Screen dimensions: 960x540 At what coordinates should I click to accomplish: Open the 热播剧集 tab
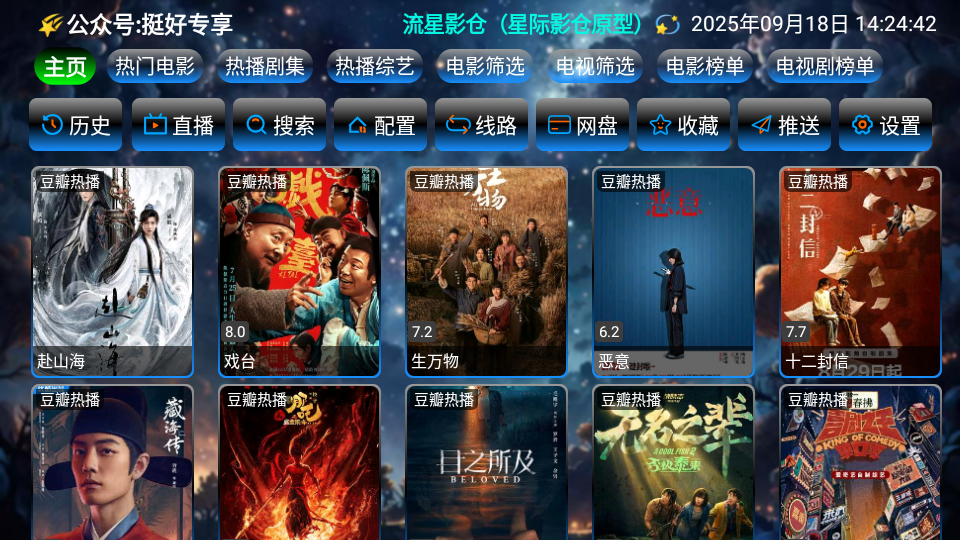tap(265, 67)
